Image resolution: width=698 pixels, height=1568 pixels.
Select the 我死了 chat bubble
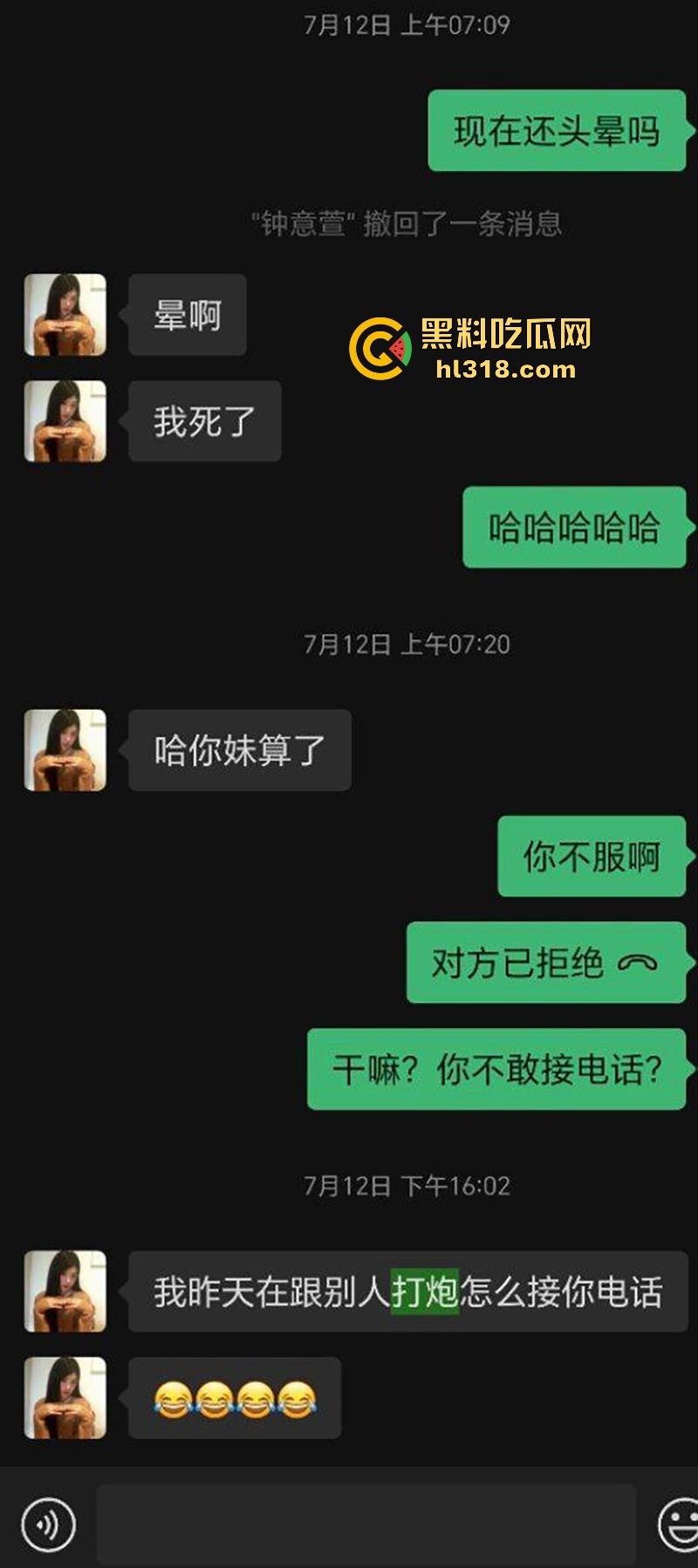(203, 421)
